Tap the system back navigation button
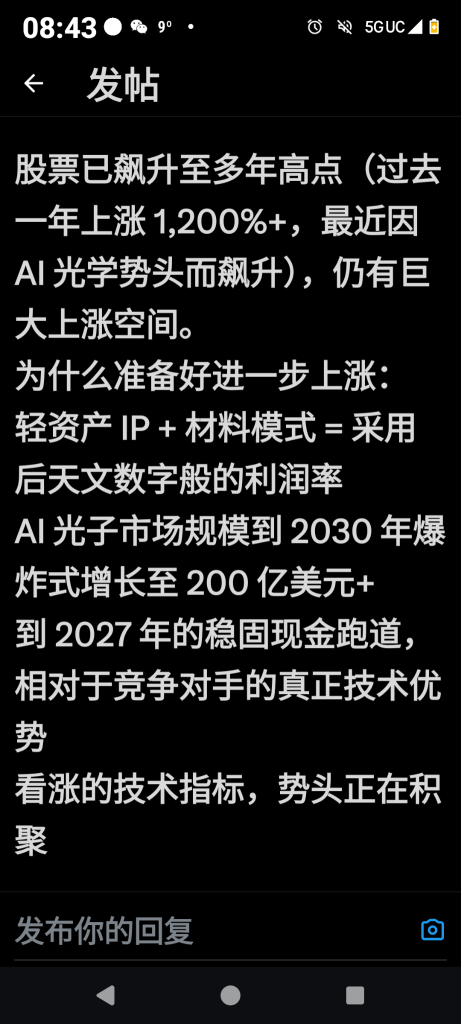461x1024 pixels. click(x=106, y=995)
